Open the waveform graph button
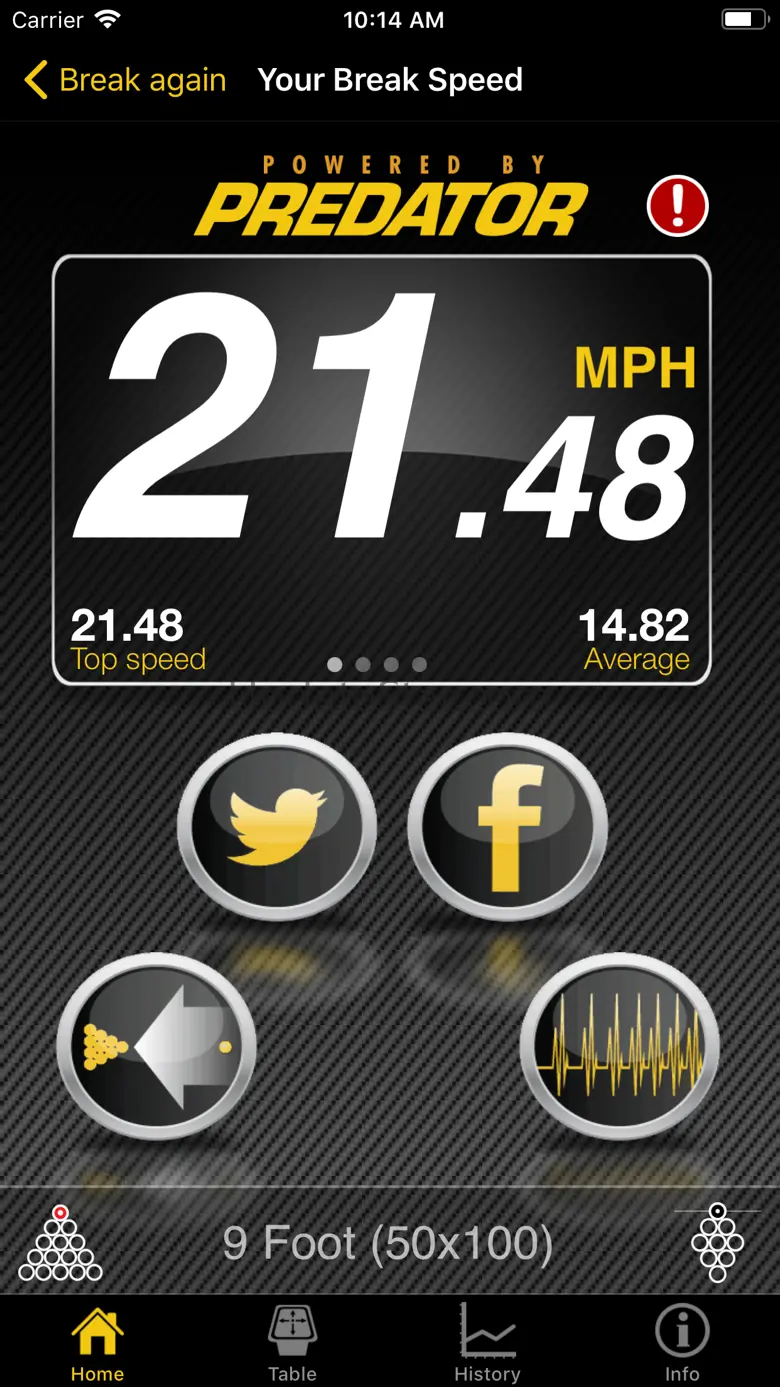The image size is (780, 1387). click(620, 1047)
